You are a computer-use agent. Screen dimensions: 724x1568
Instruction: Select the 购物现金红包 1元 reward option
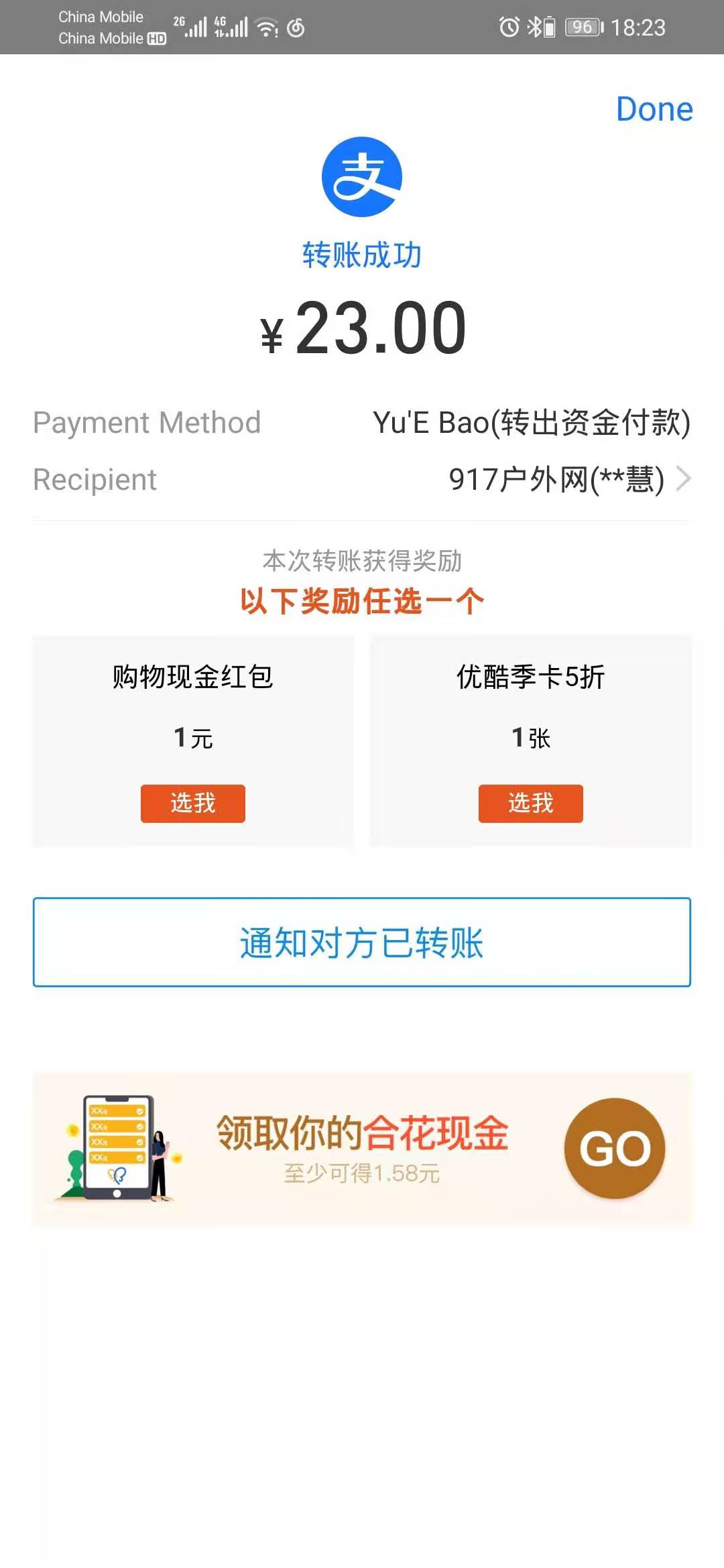192,737
